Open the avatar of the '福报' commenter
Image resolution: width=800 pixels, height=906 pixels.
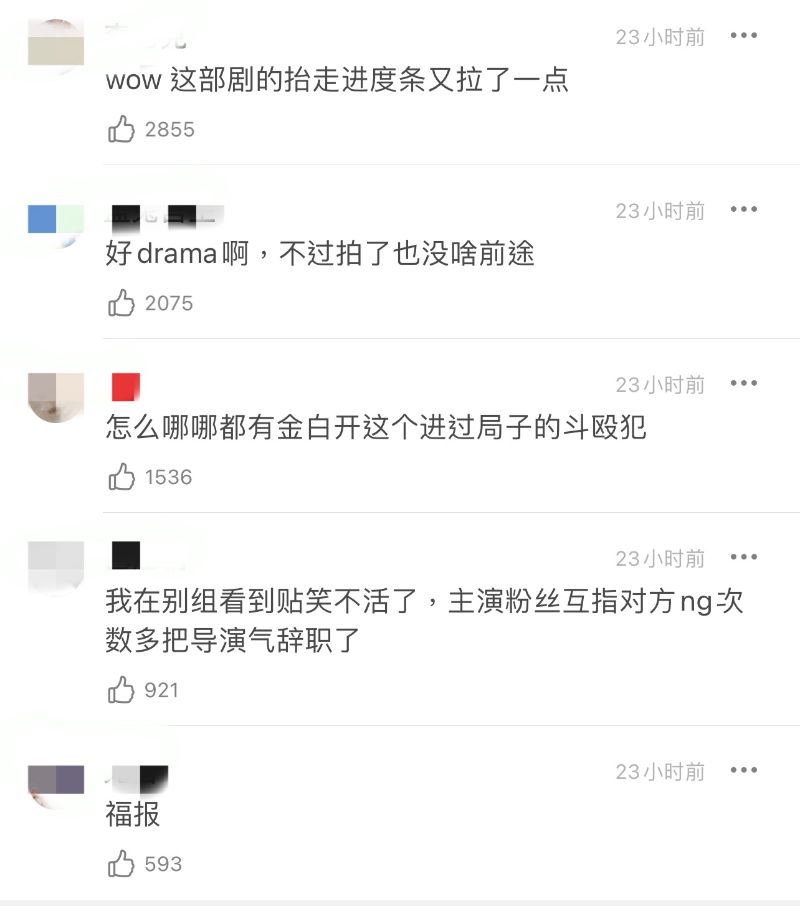coord(56,783)
